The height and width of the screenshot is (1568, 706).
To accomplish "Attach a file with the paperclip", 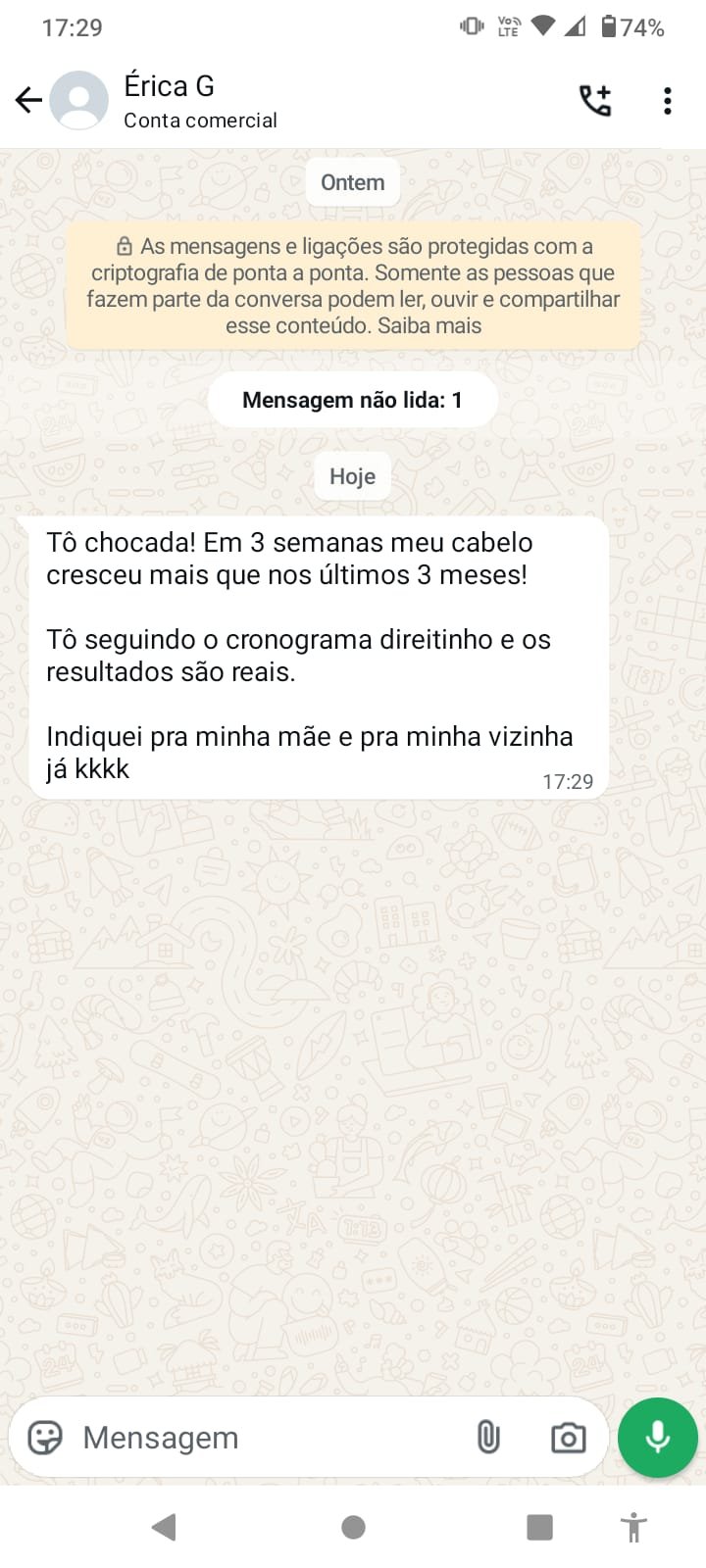I will pos(488,1437).
